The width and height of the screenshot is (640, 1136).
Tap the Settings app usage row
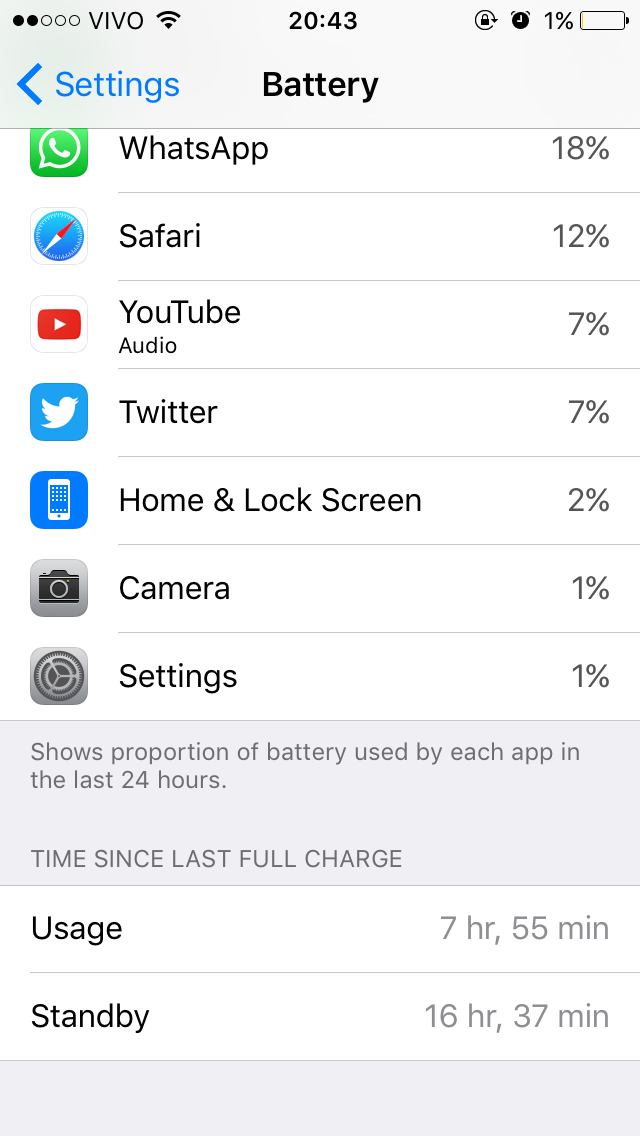(320, 676)
